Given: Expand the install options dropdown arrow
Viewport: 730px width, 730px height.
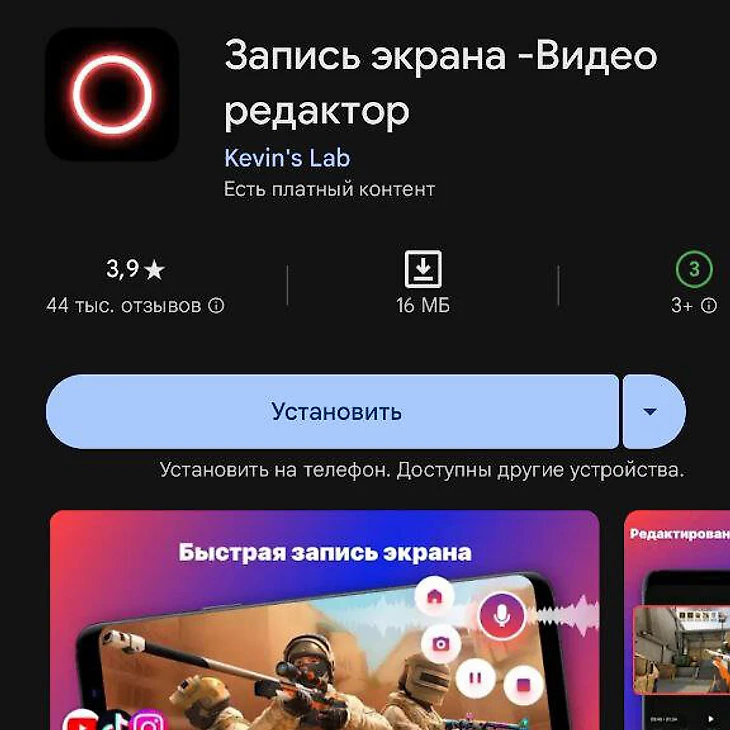Looking at the screenshot, I should pyautogui.click(x=651, y=411).
